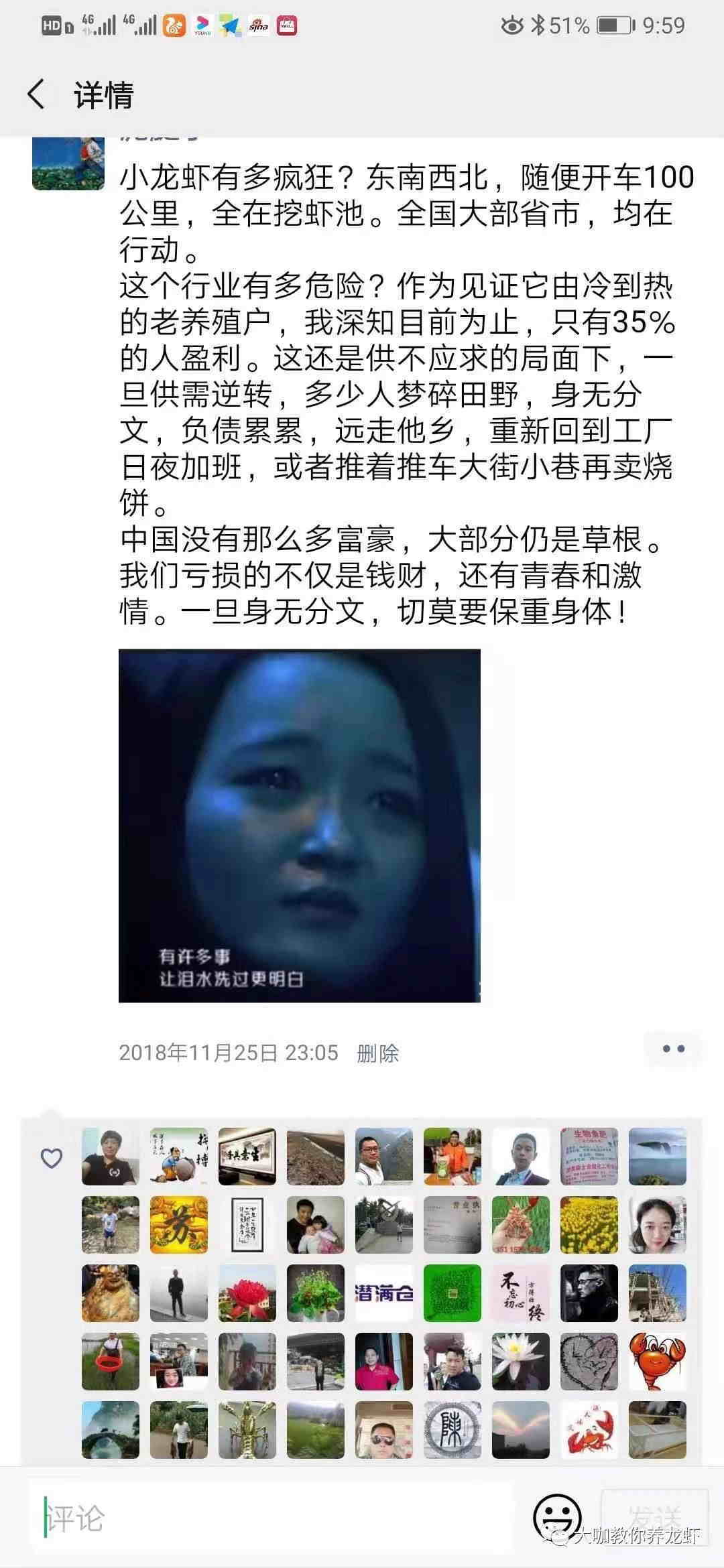Tap the 评论 comment input field

[x=268, y=1518]
